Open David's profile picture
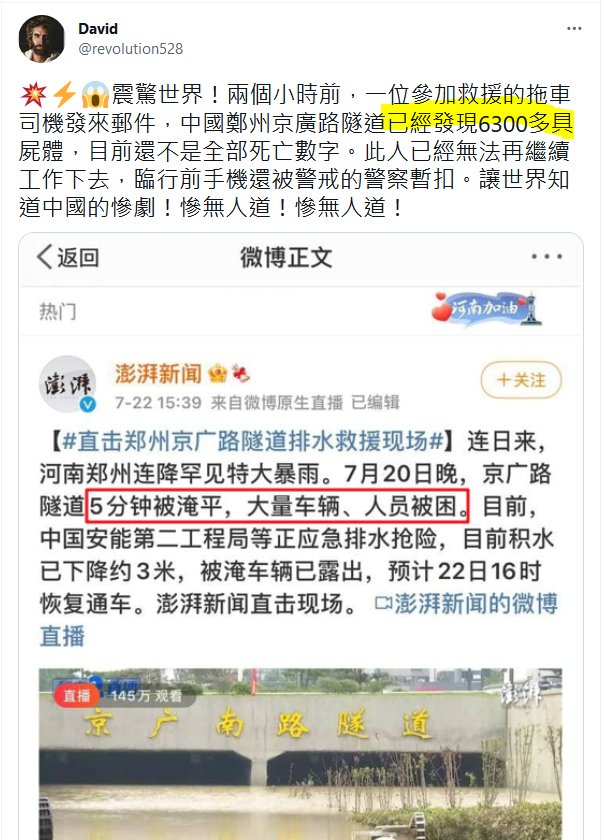Image resolution: width=604 pixels, height=840 pixels. (43, 38)
